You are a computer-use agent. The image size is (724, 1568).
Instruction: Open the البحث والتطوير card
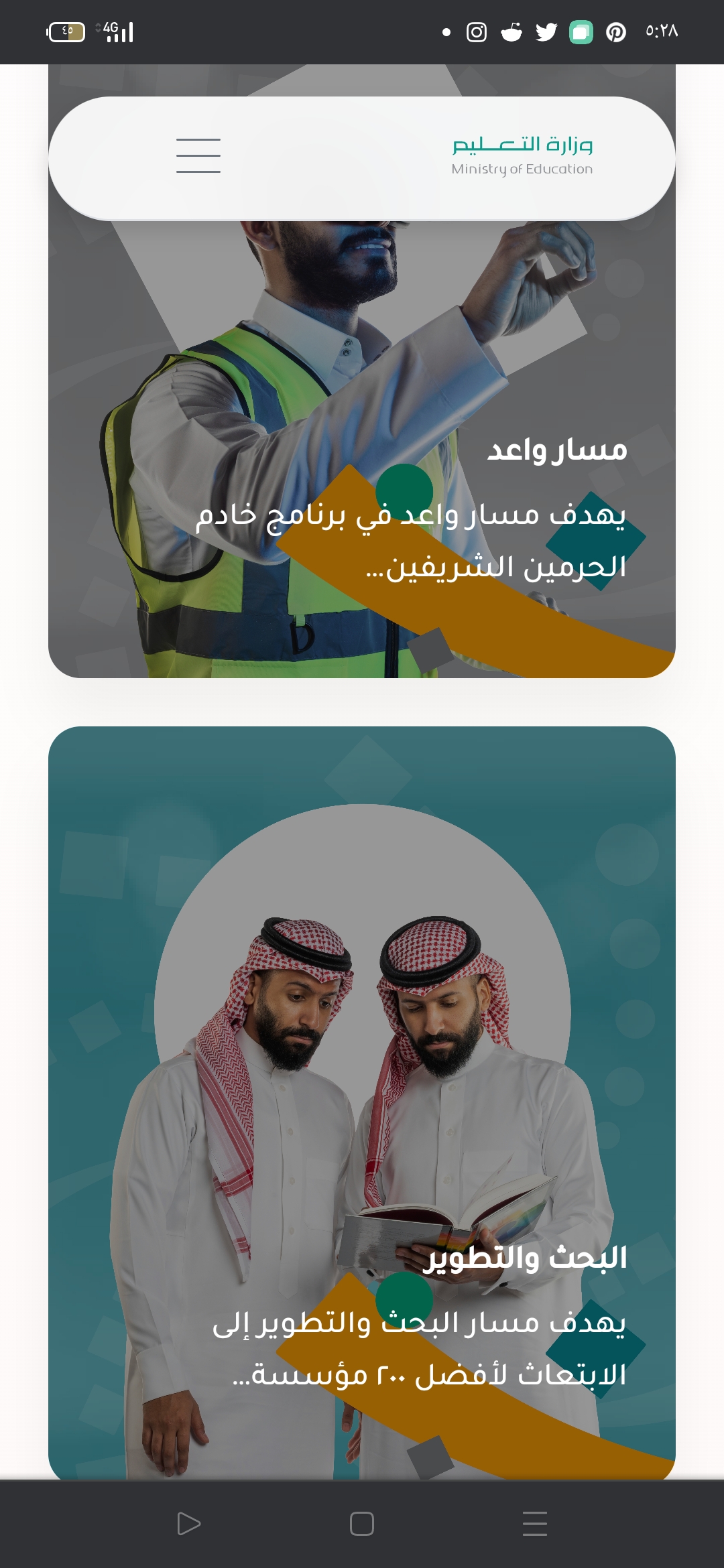coord(362,1103)
